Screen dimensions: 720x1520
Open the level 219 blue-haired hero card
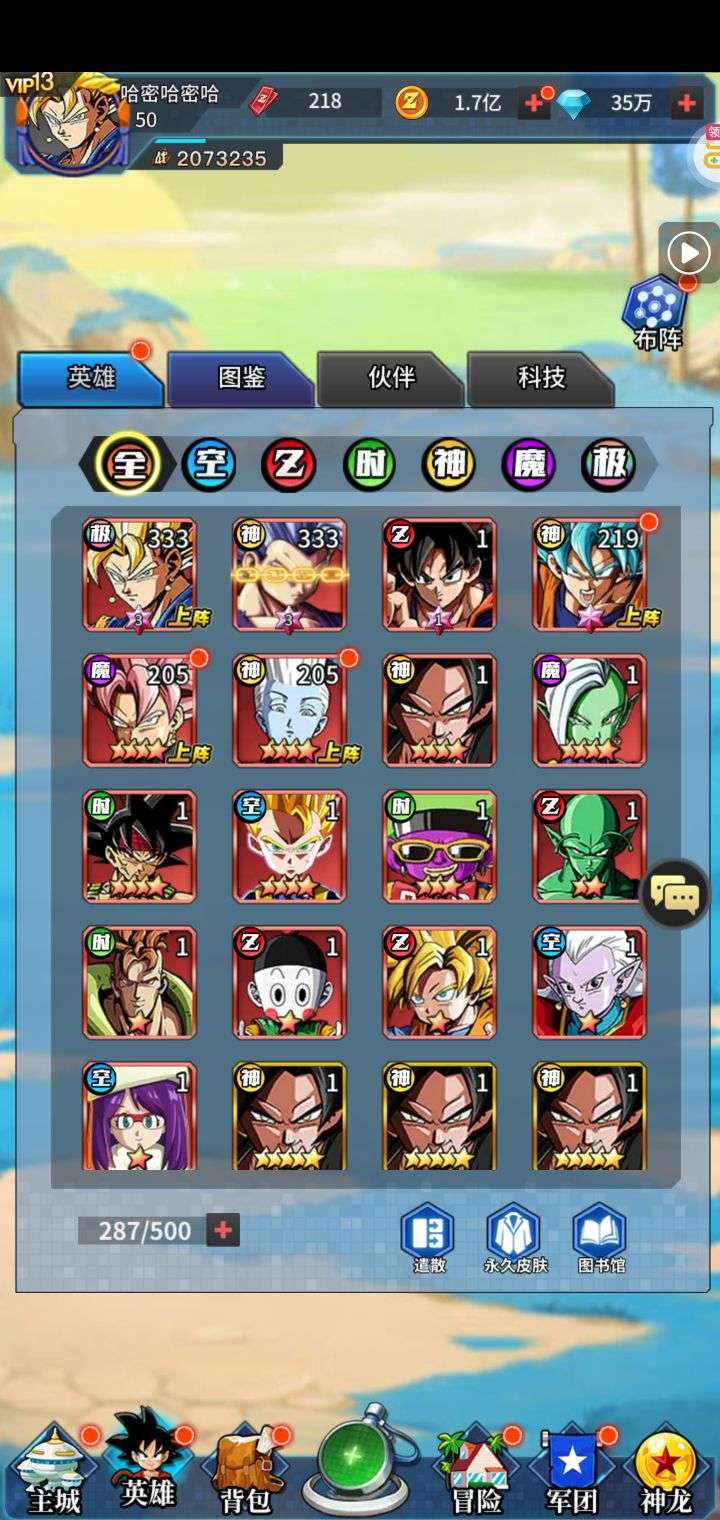pyautogui.click(x=590, y=574)
